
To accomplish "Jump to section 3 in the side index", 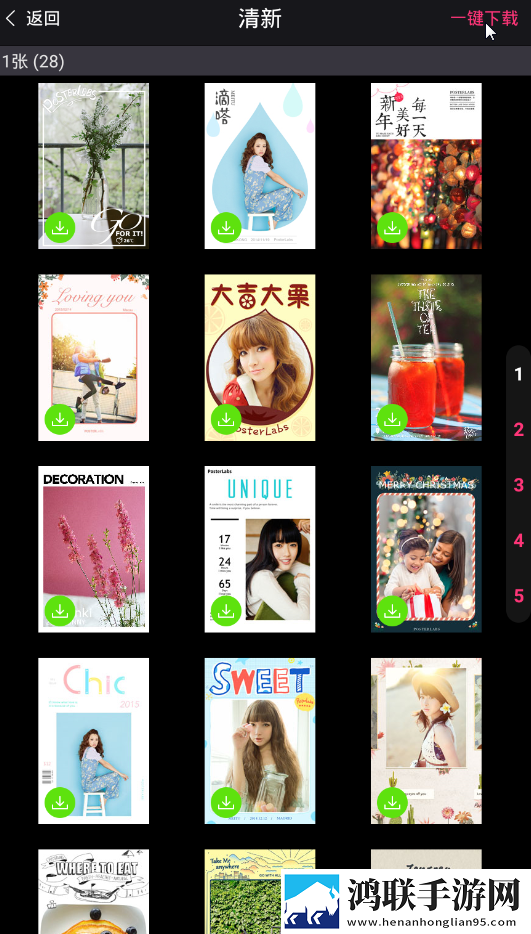I will coord(518,485).
